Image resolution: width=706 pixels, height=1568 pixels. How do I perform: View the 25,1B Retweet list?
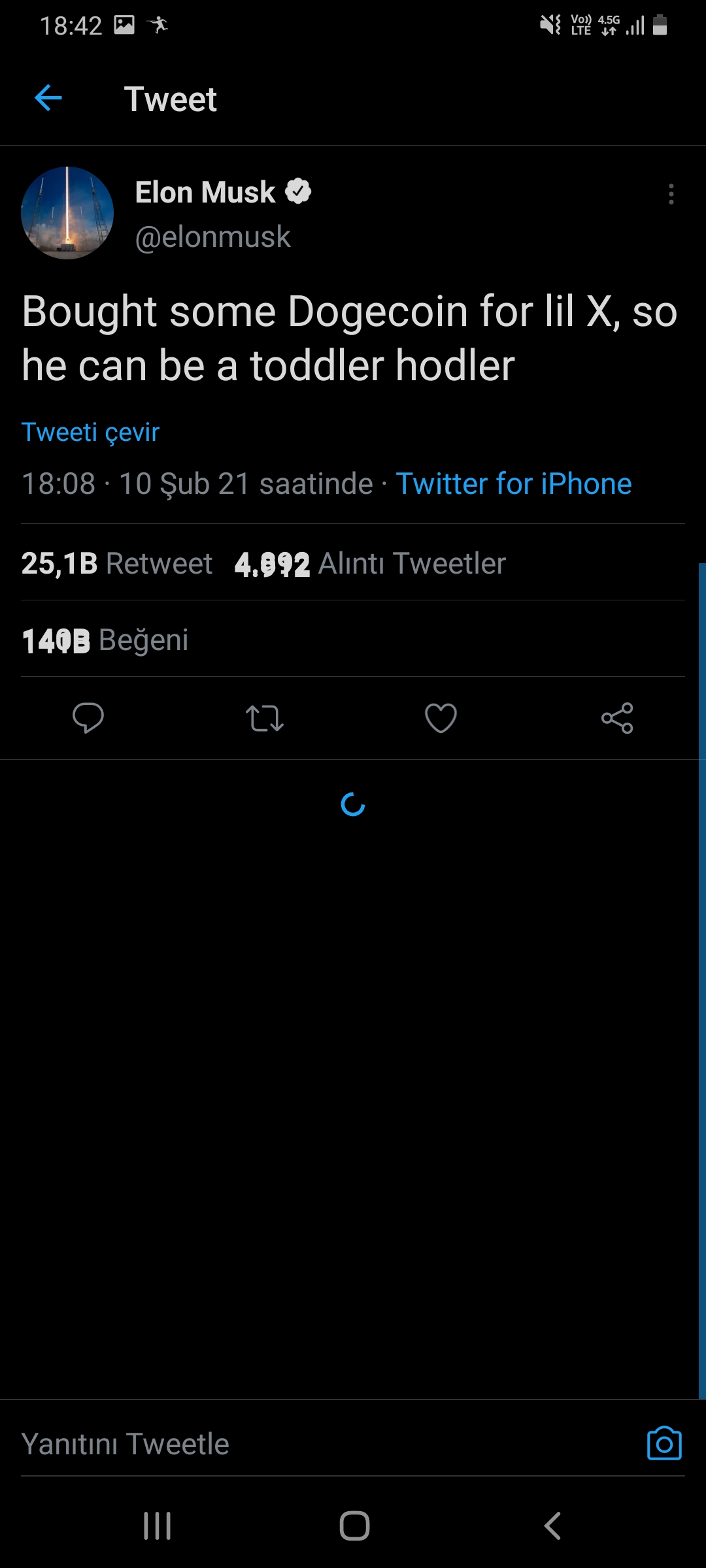click(116, 563)
